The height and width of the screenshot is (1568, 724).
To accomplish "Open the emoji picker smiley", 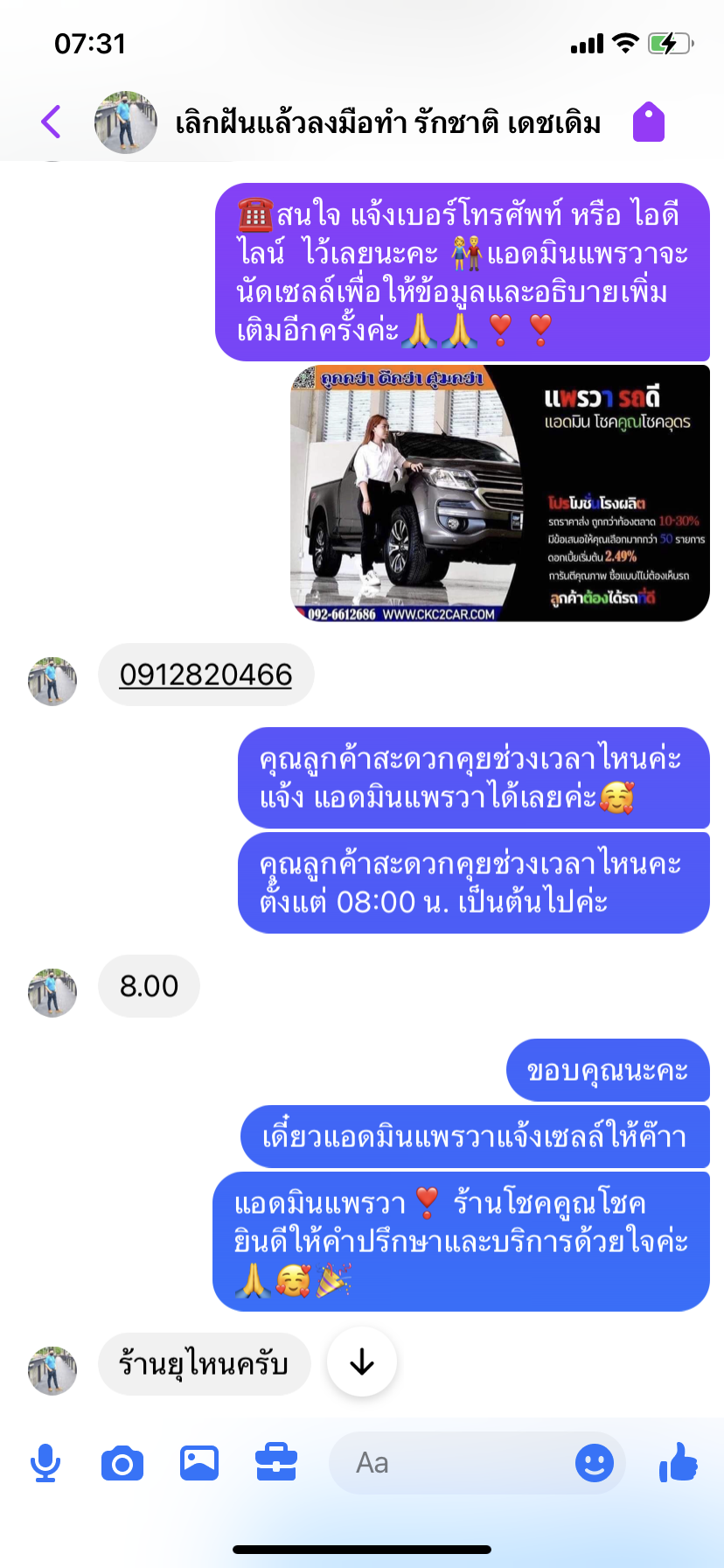I will pos(595,1463).
